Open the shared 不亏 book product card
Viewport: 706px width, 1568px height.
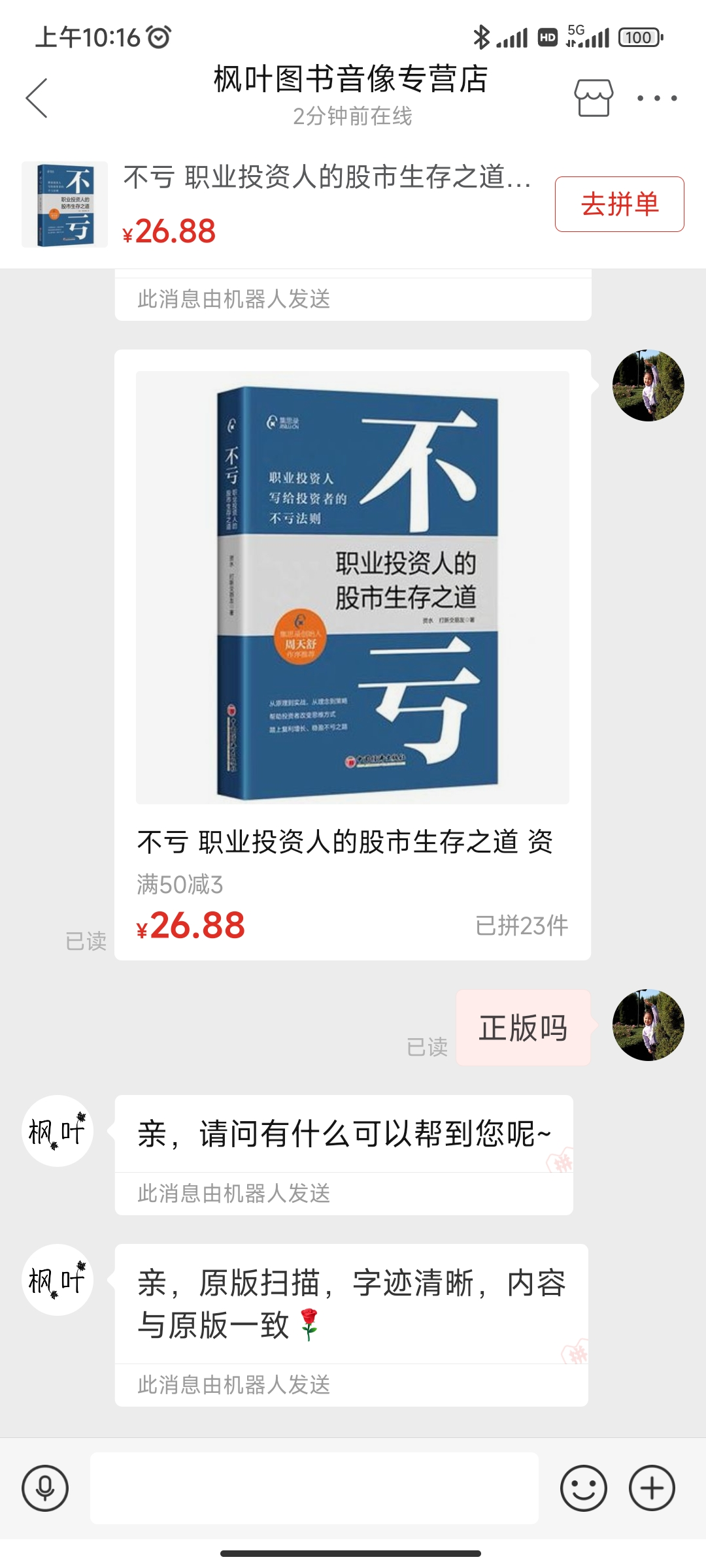tap(352, 653)
